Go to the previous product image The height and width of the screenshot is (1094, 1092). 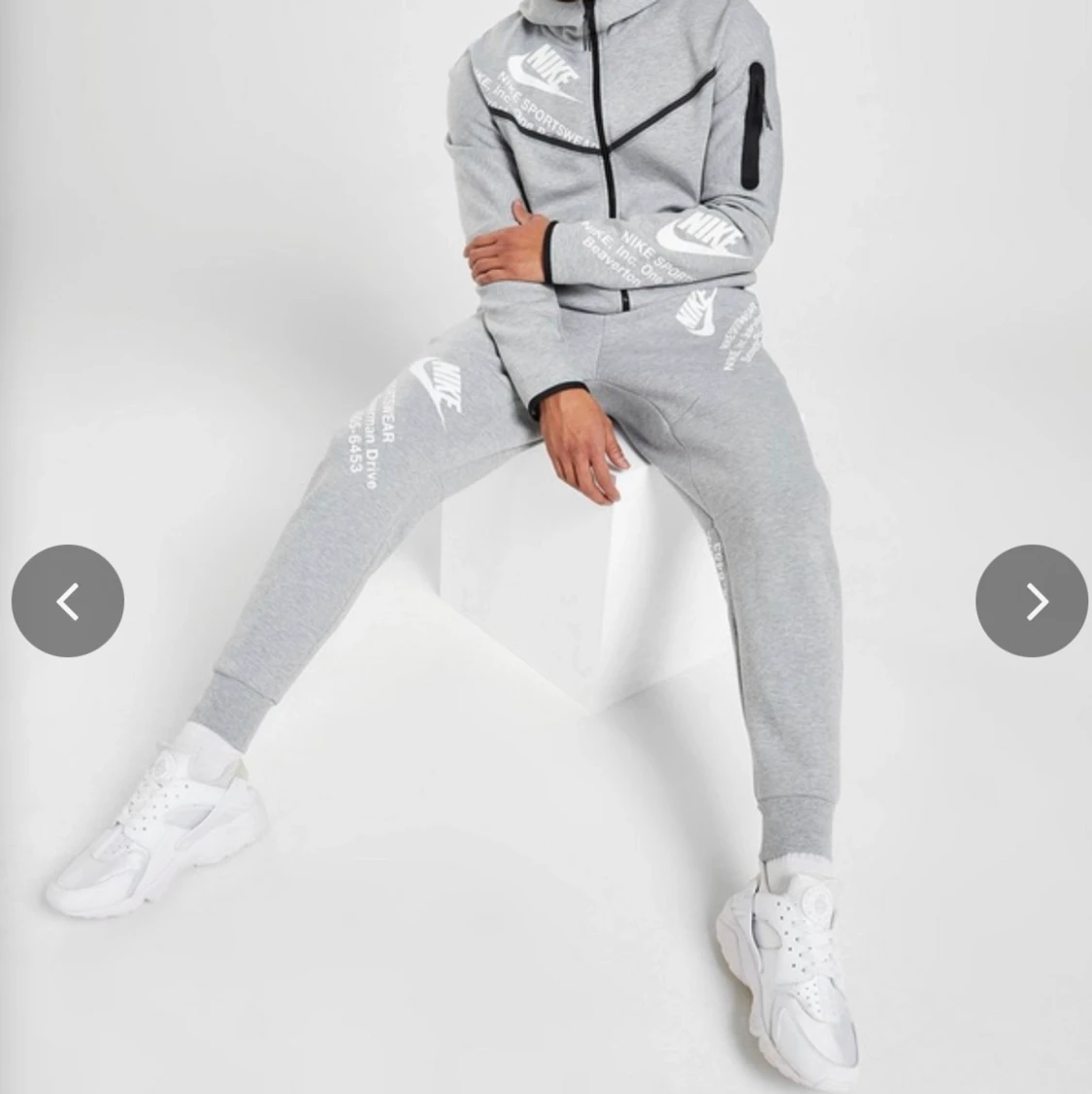pyautogui.click(x=68, y=601)
